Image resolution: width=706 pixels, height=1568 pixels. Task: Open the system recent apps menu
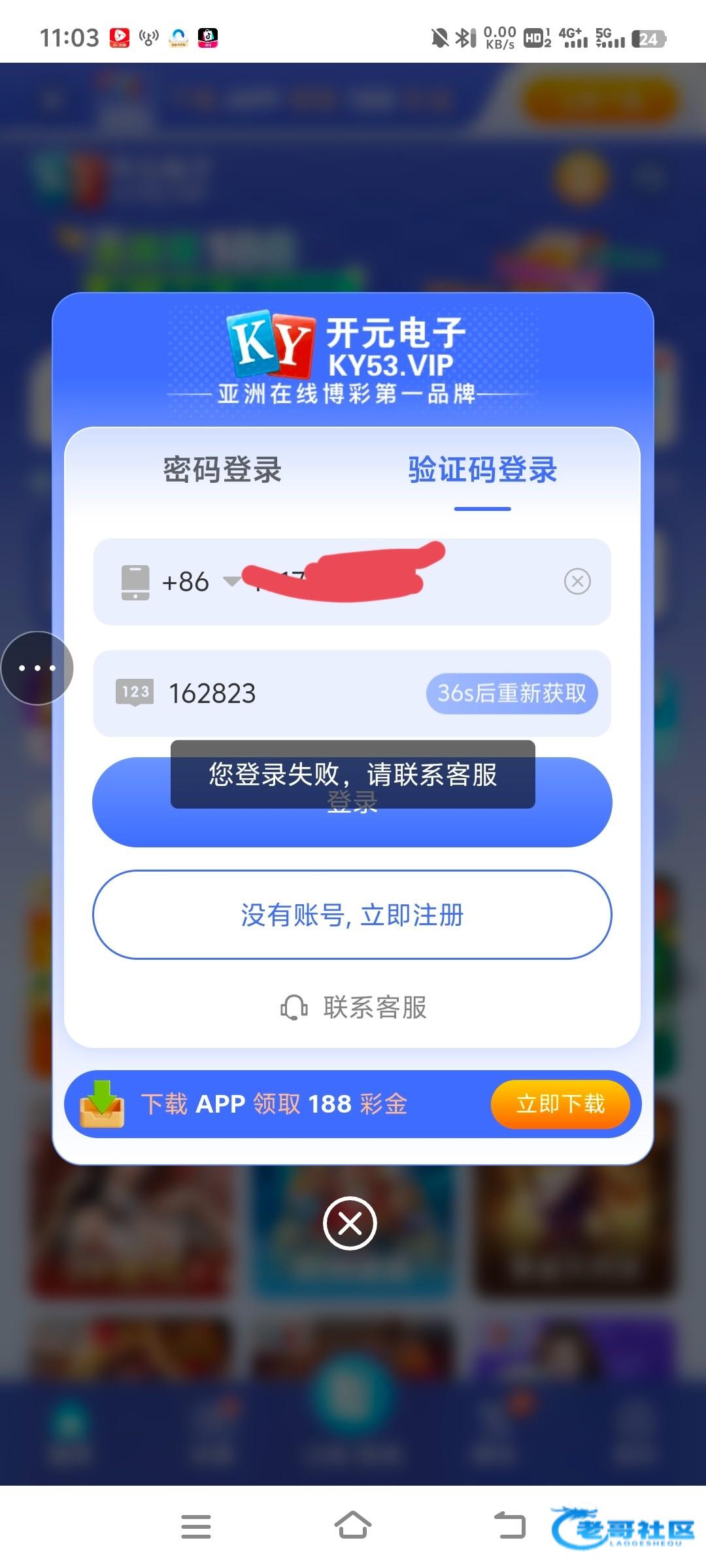coord(196,1526)
